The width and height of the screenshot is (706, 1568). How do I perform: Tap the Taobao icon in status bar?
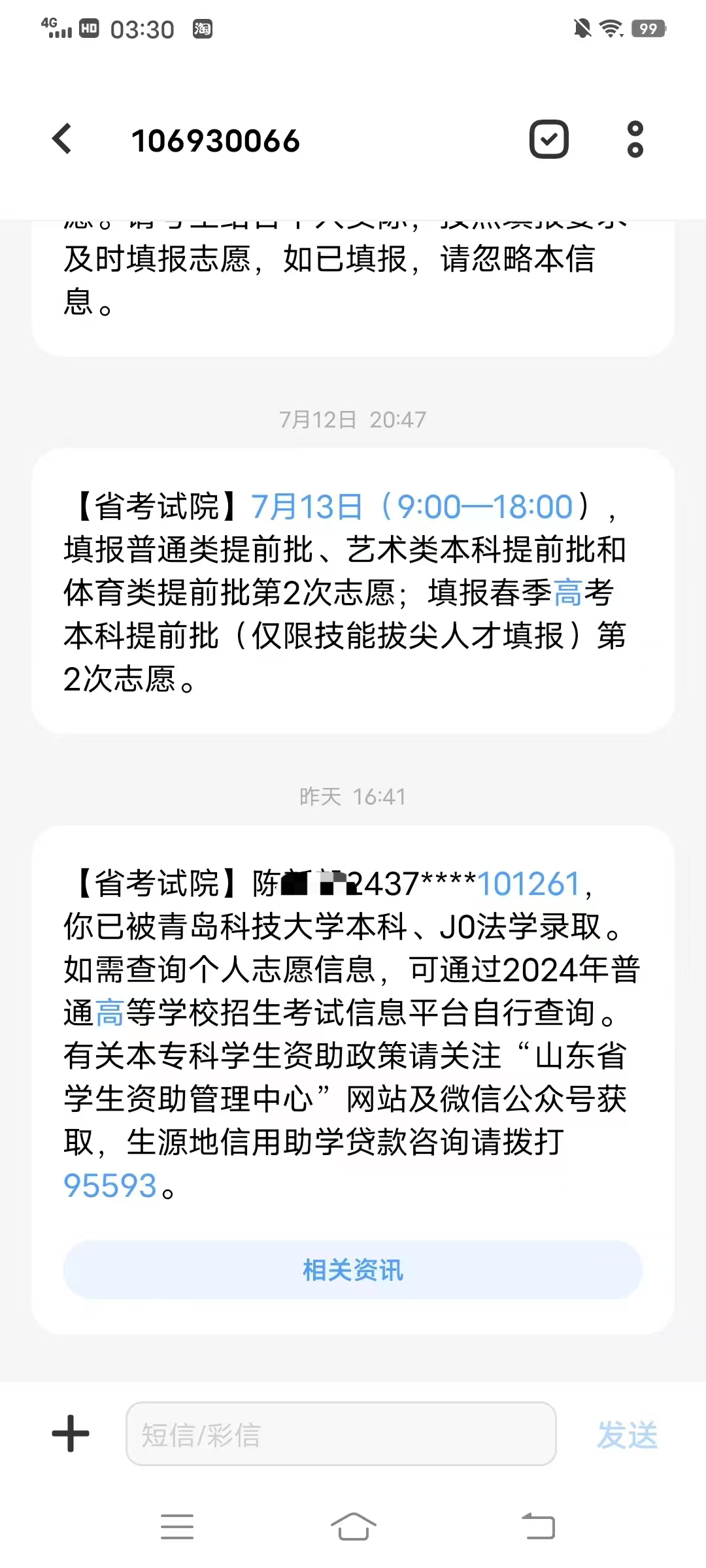click(x=201, y=29)
